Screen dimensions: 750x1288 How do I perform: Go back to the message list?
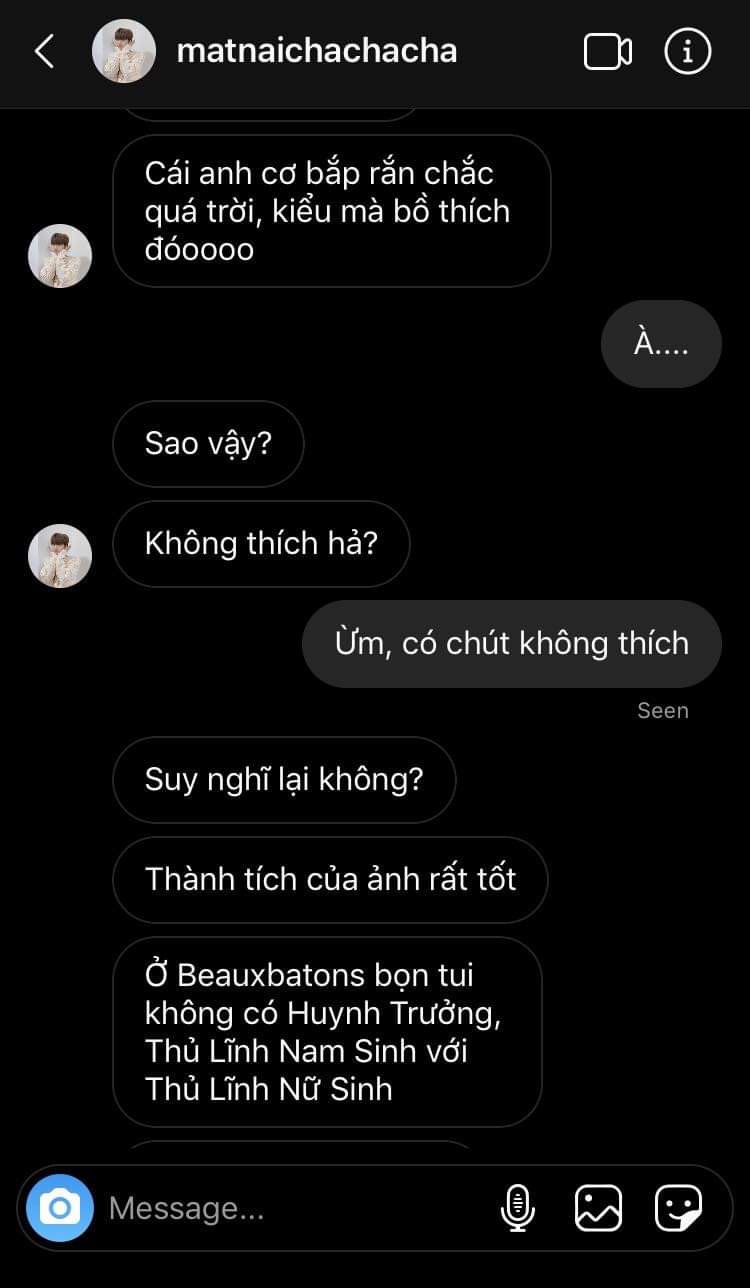(44, 51)
